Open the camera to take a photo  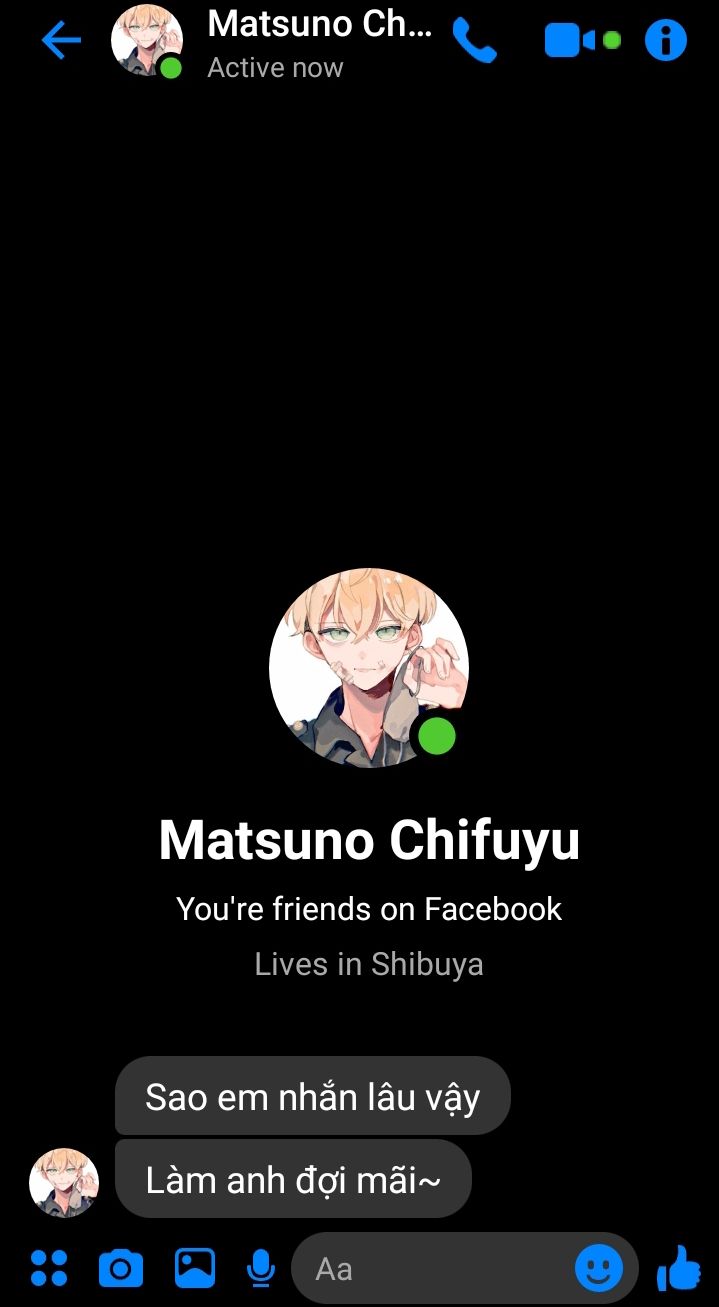pos(121,1269)
